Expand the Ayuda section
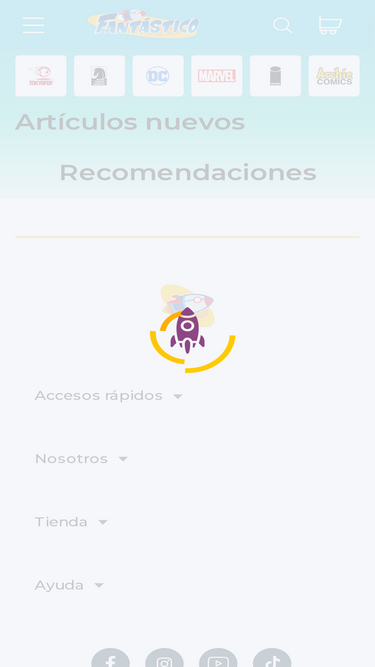This screenshot has width=375, height=667. point(69,585)
